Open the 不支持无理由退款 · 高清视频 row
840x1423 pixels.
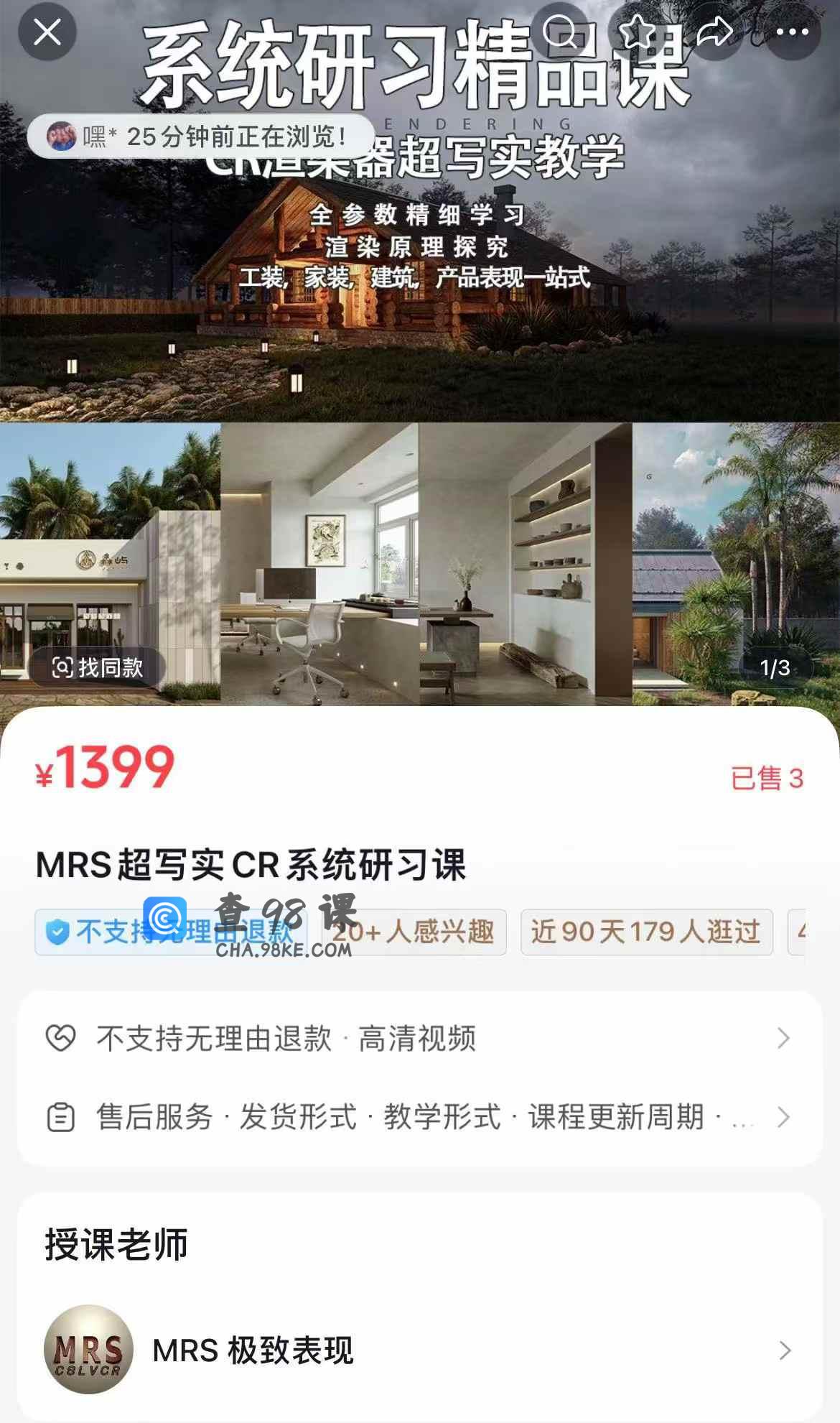[419, 1038]
